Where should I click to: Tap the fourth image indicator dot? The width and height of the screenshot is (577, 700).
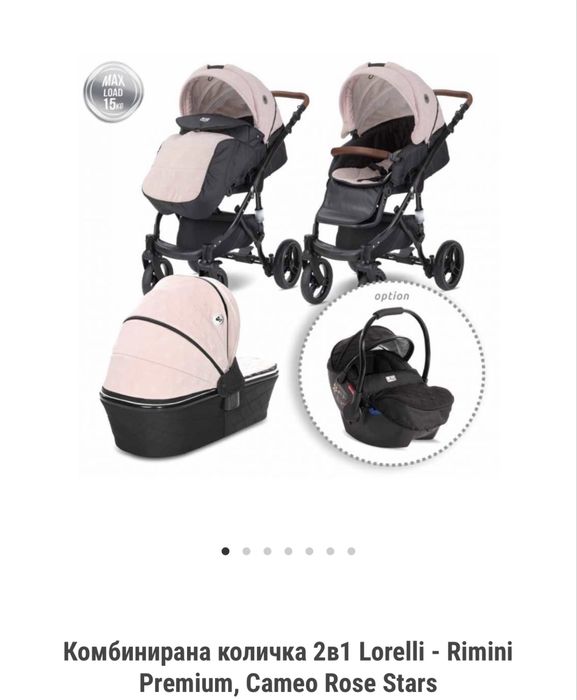click(x=288, y=551)
